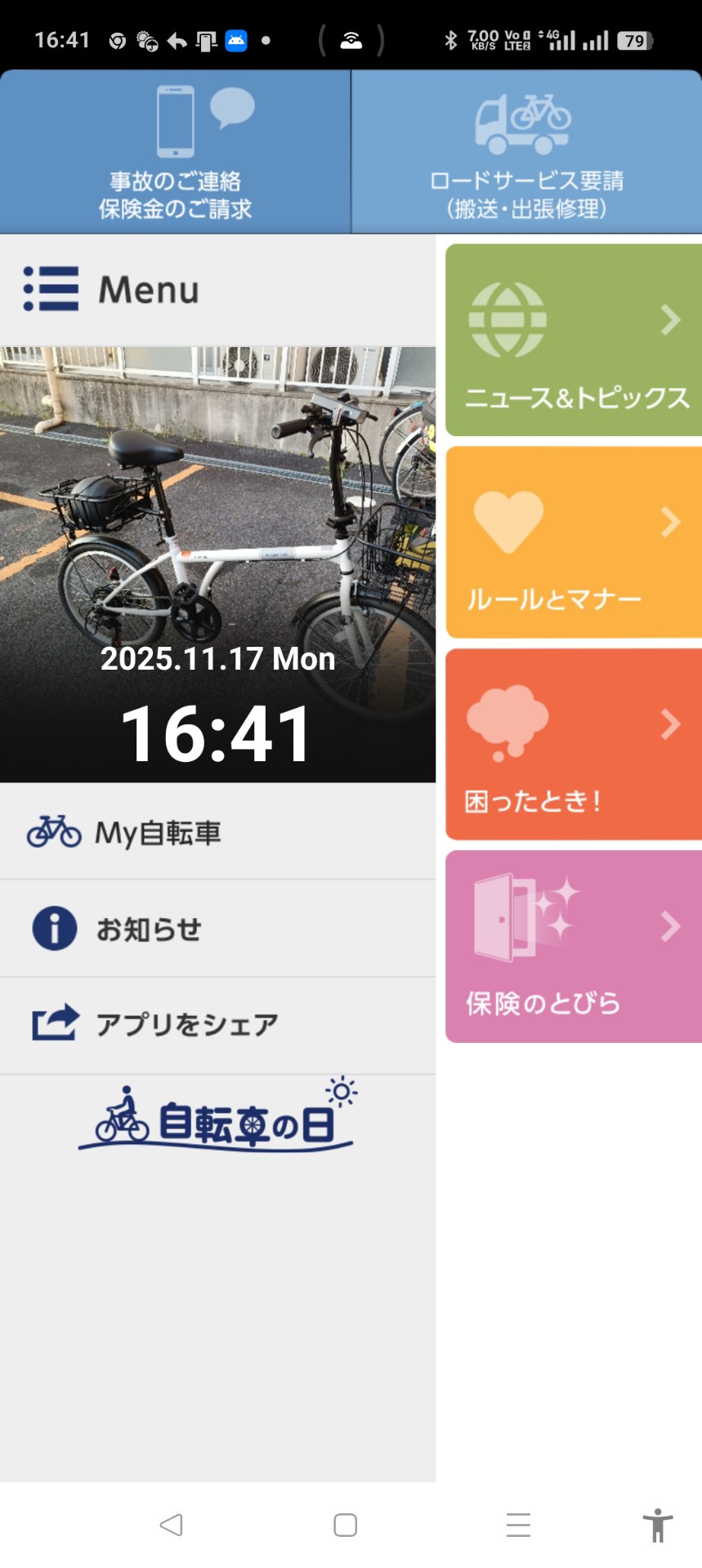Tap the system back button
This screenshot has width=702, height=1568.
click(x=171, y=1525)
